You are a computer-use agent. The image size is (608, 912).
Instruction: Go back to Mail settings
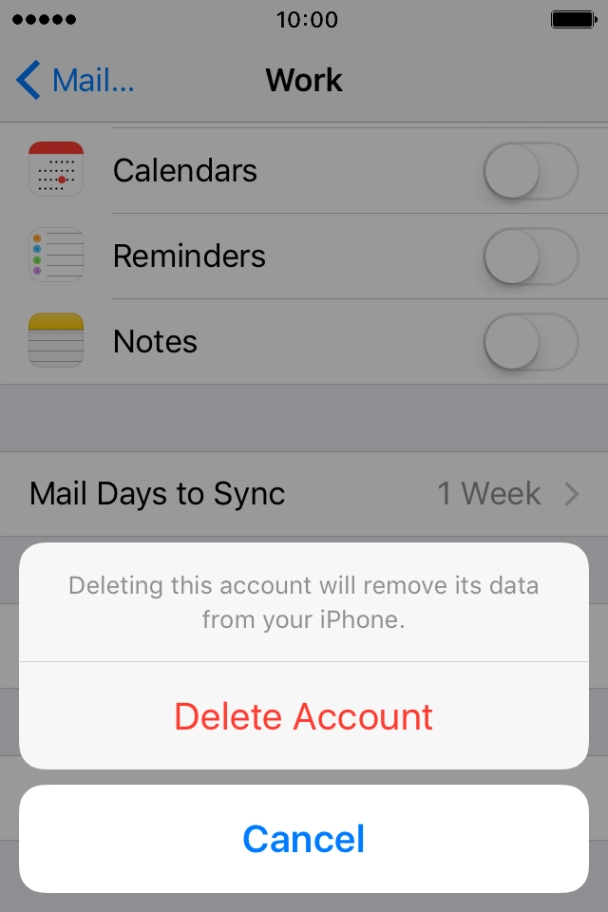coord(75,80)
